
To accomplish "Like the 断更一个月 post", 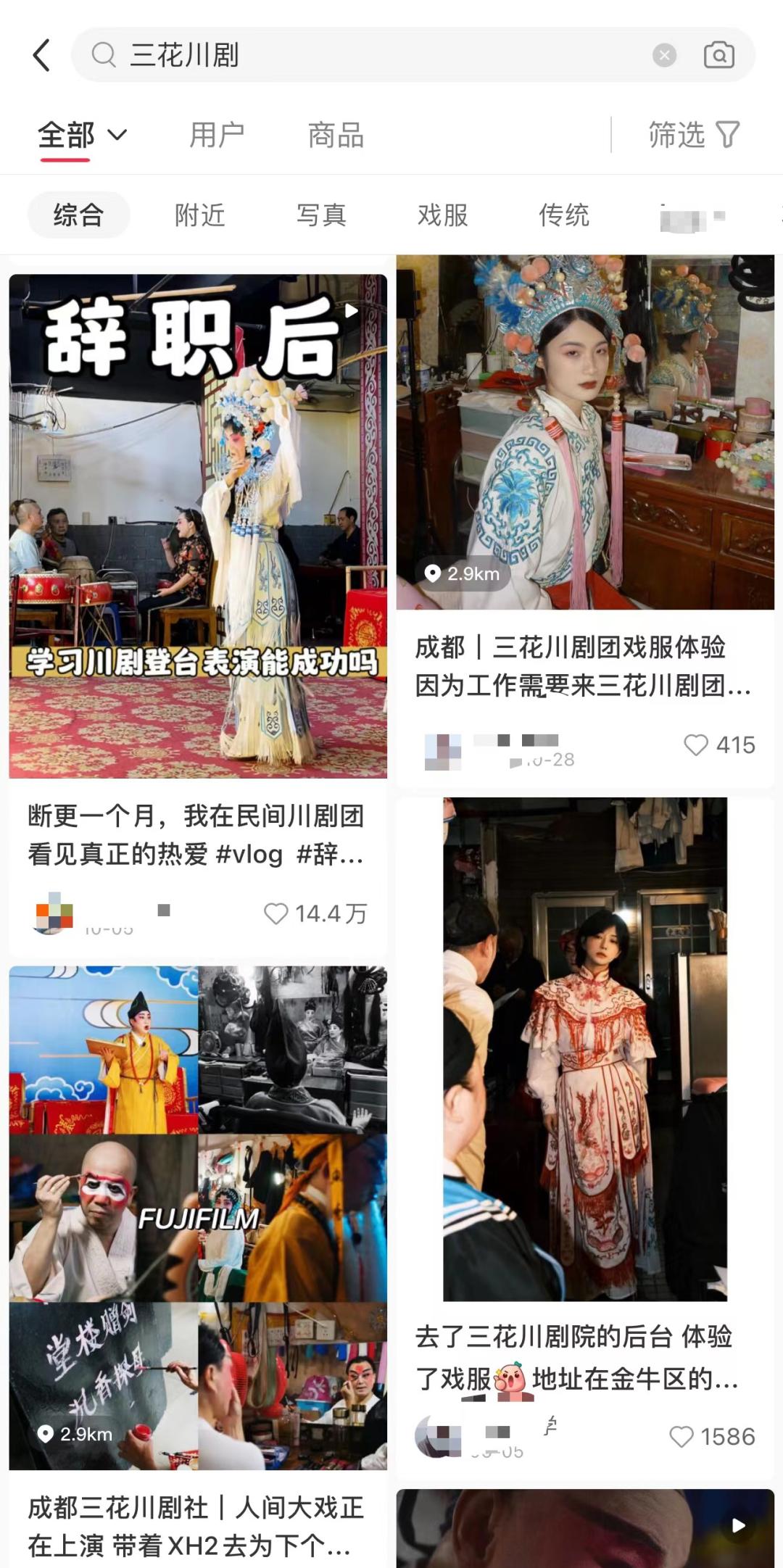I will 276,913.
